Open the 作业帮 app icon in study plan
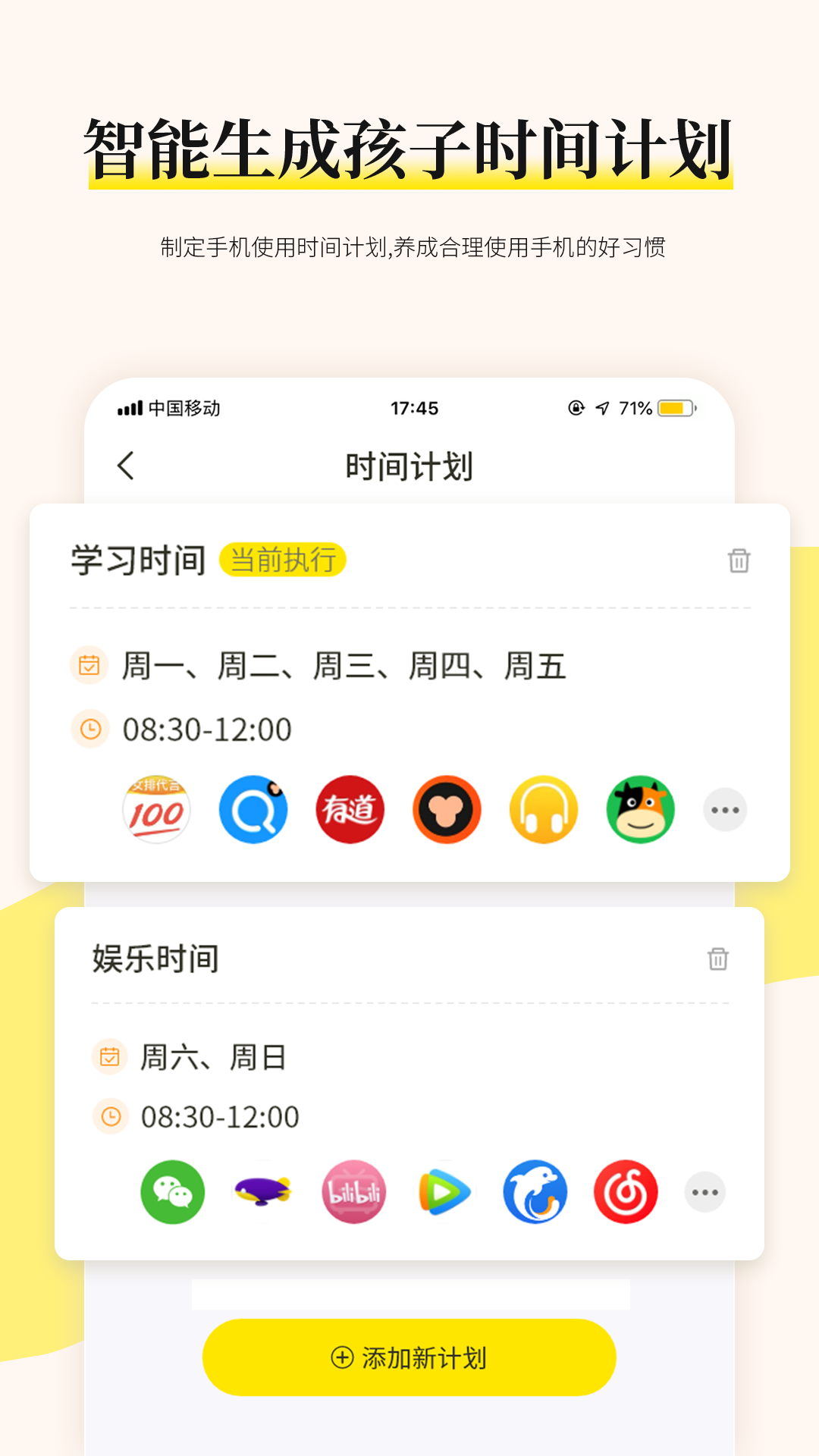This screenshot has width=819, height=1456. point(156,810)
